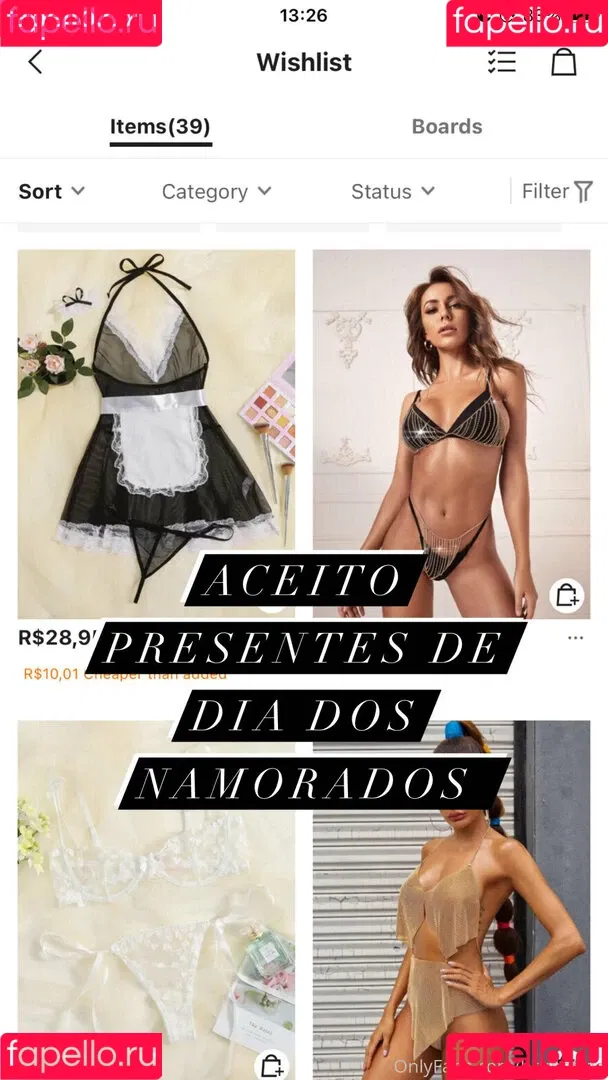Switch to the Boards tab
Image resolution: width=608 pixels, height=1080 pixels.
click(x=447, y=127)
